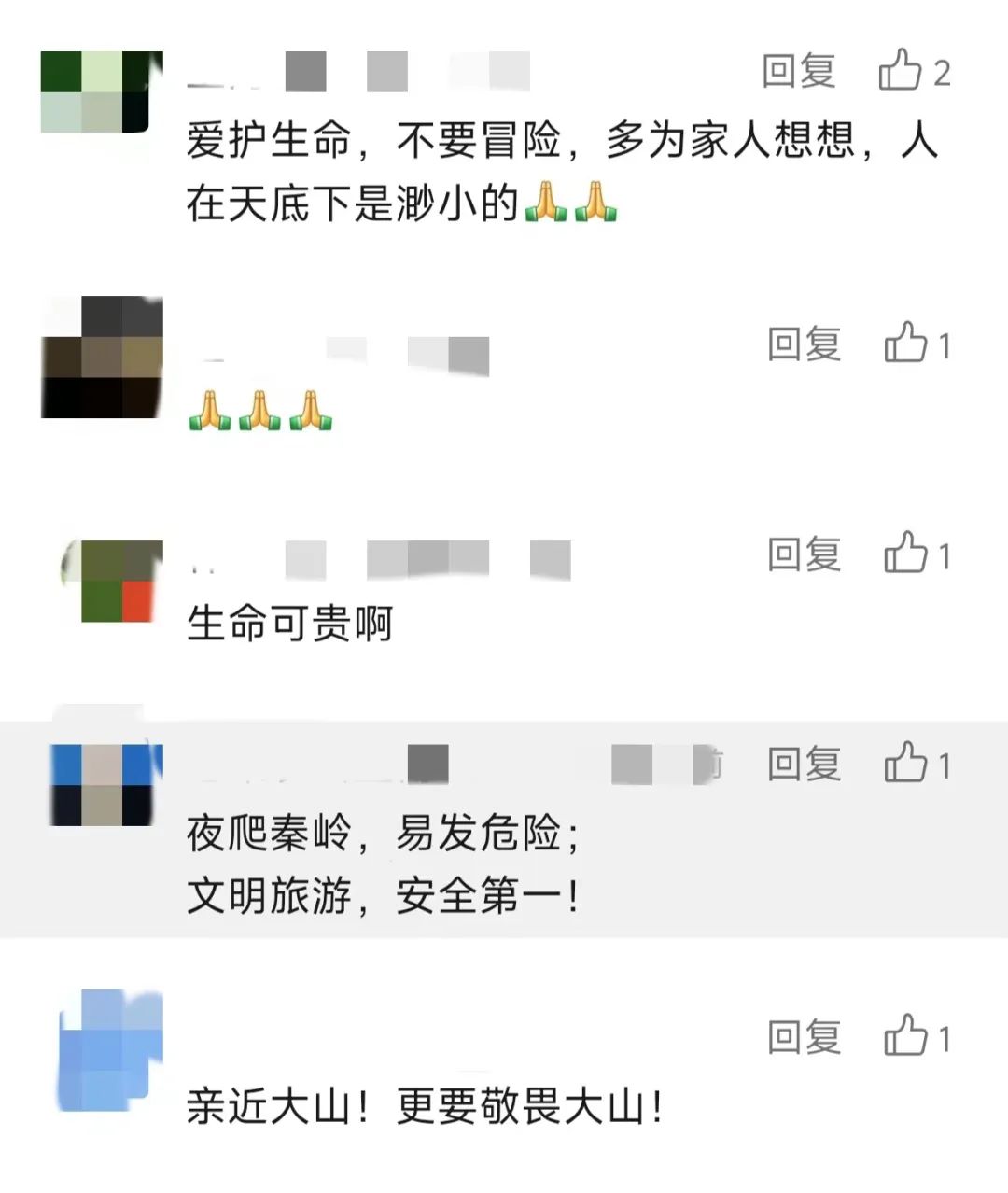The width and height of the screenshot is (1008, 1193).
Task: Reply to the comment 生命可贵啊
Action: click(x=804, y=554)
